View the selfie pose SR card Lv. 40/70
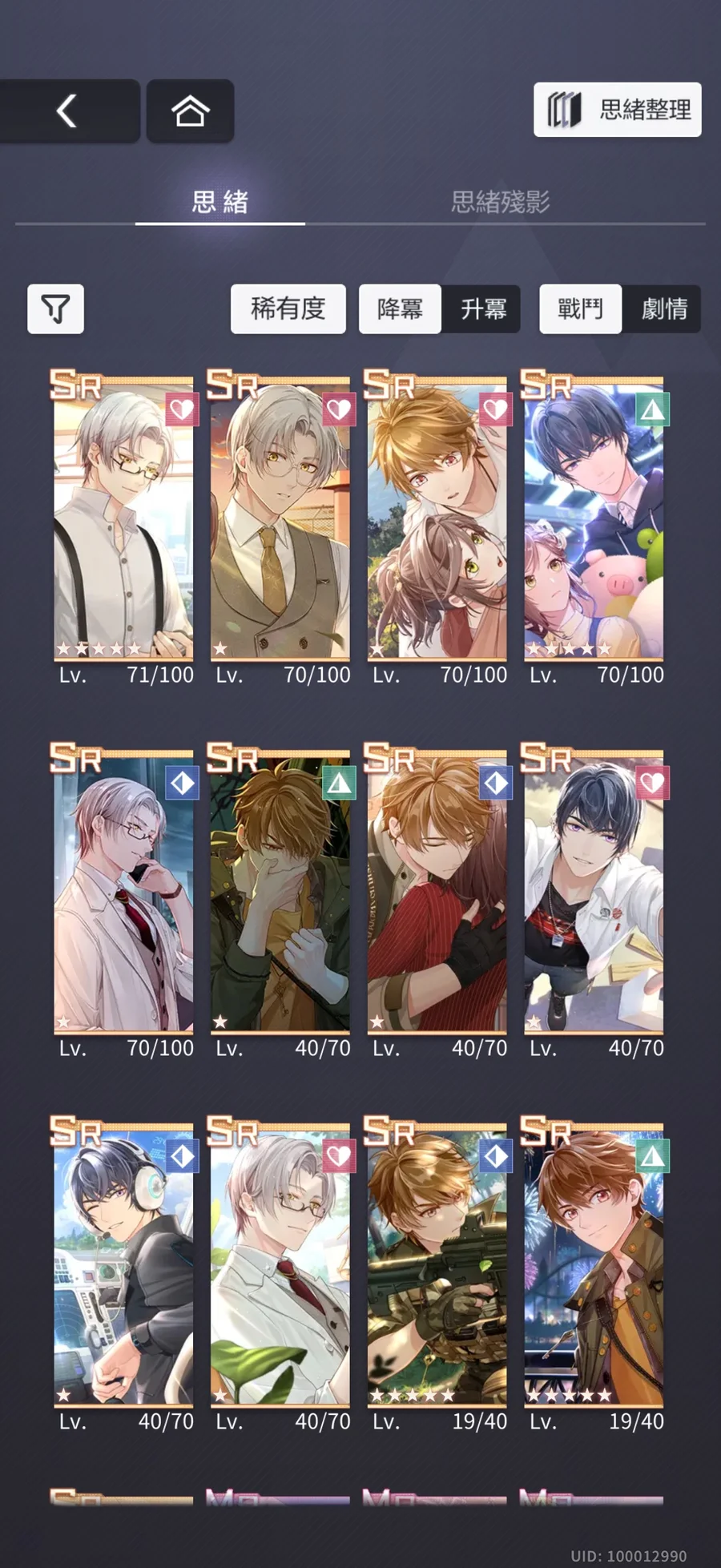This screenshot has width=721, height=1568. tap(594, 893)
